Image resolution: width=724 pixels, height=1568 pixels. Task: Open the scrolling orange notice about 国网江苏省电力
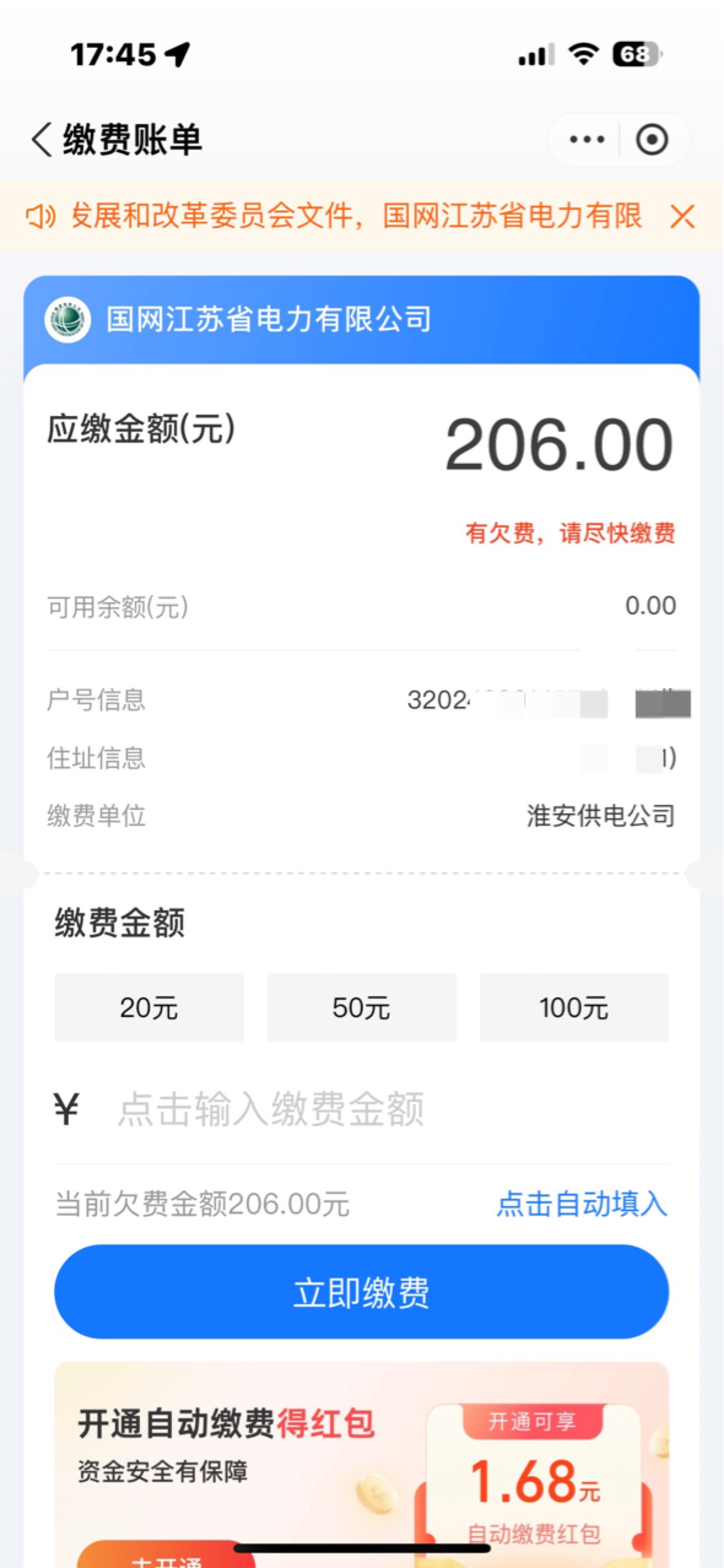point(356,216)
